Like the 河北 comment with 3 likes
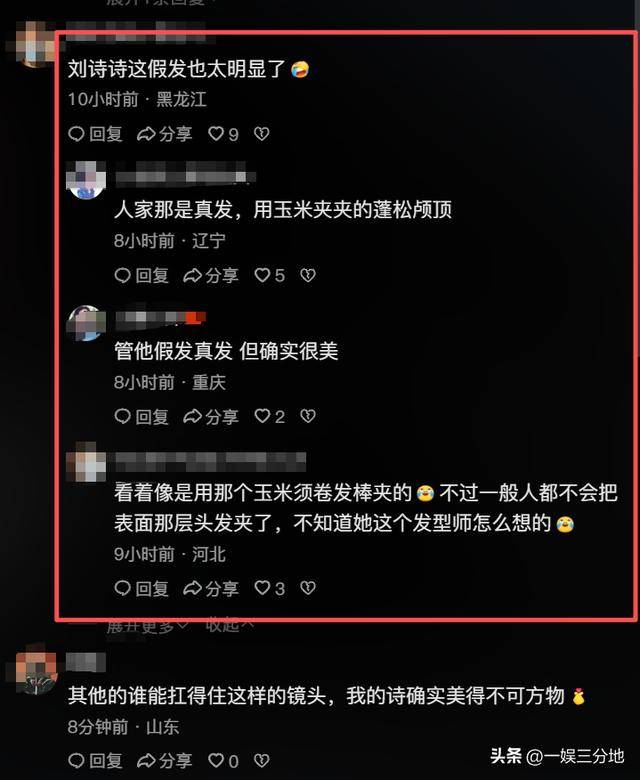The height and width of the screenshot is (780, 640). pyautogui.click(x=269, y=588)
